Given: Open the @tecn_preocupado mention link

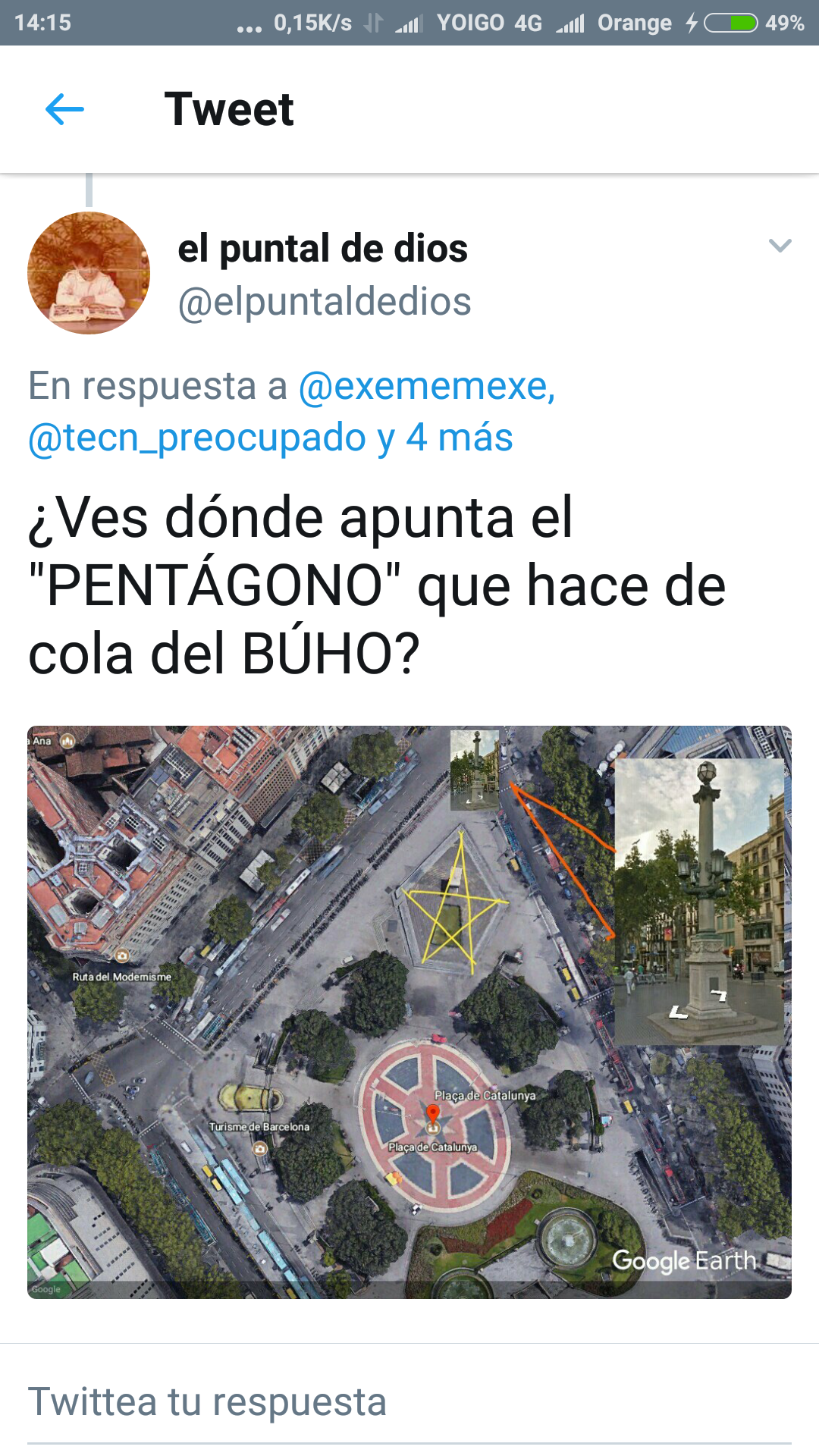Looking at the screenshot, I should point(197,438).
